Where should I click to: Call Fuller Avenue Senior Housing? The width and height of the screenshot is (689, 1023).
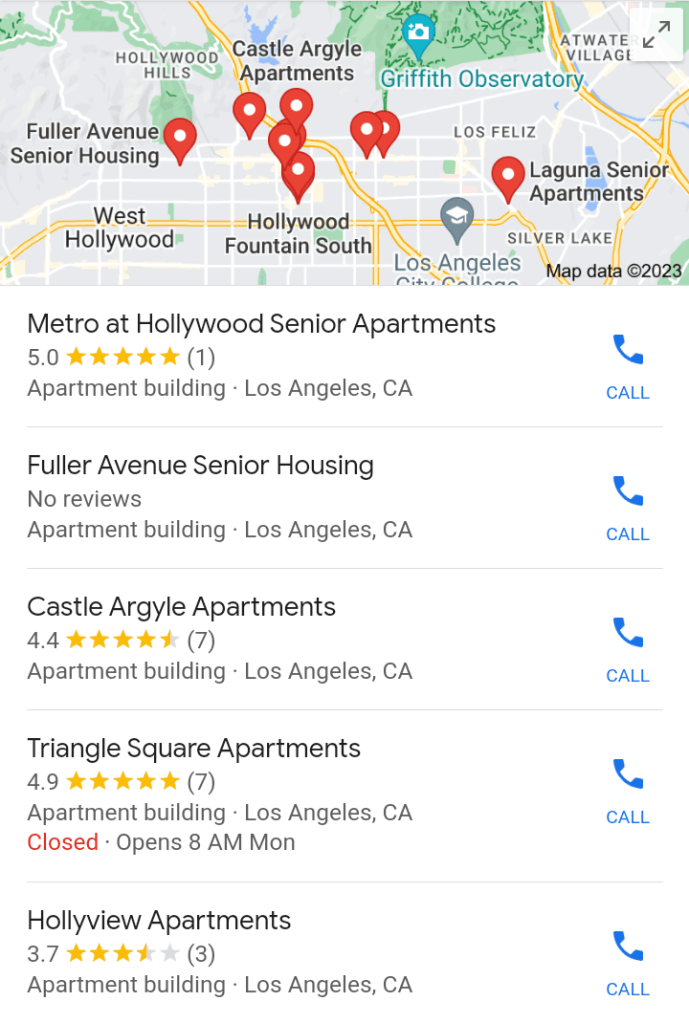click(628, 508)
